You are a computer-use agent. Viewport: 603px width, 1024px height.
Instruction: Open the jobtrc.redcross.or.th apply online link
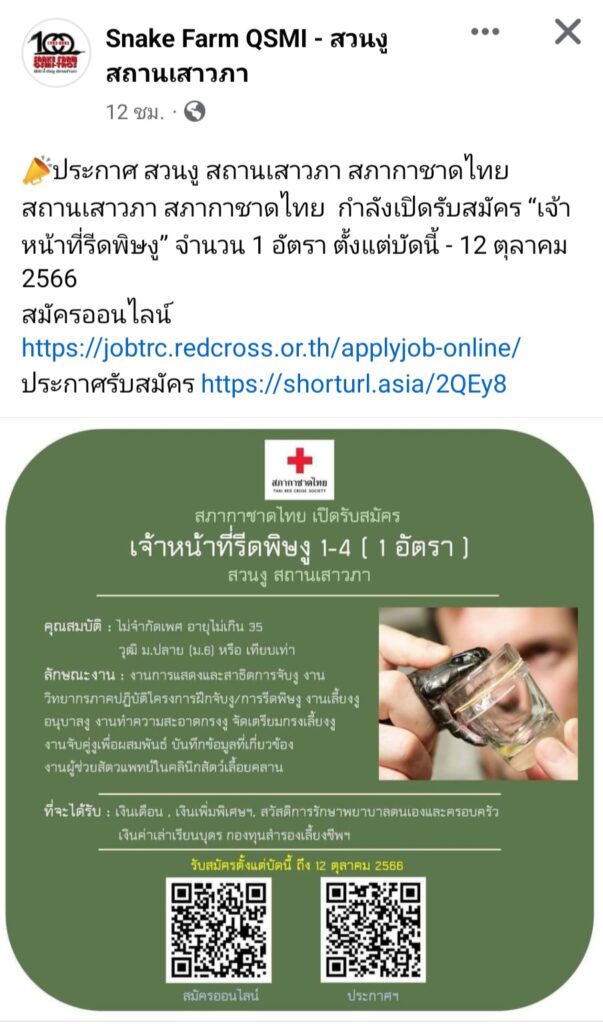pyautogui.click(x=271, y=349)
